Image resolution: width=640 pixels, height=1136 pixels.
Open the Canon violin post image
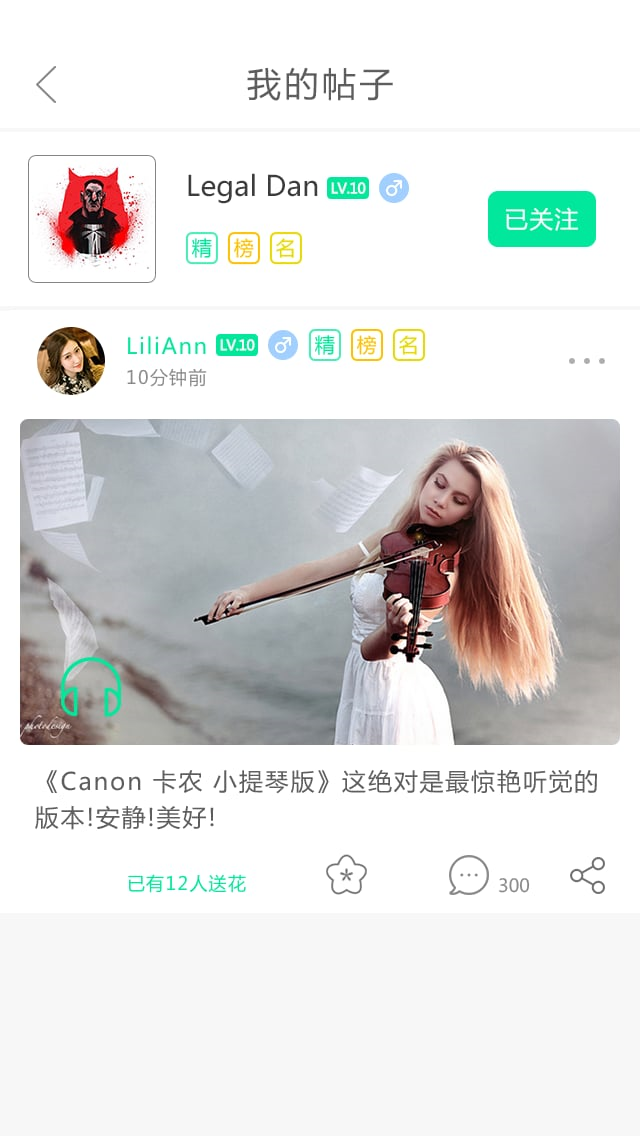320,582
